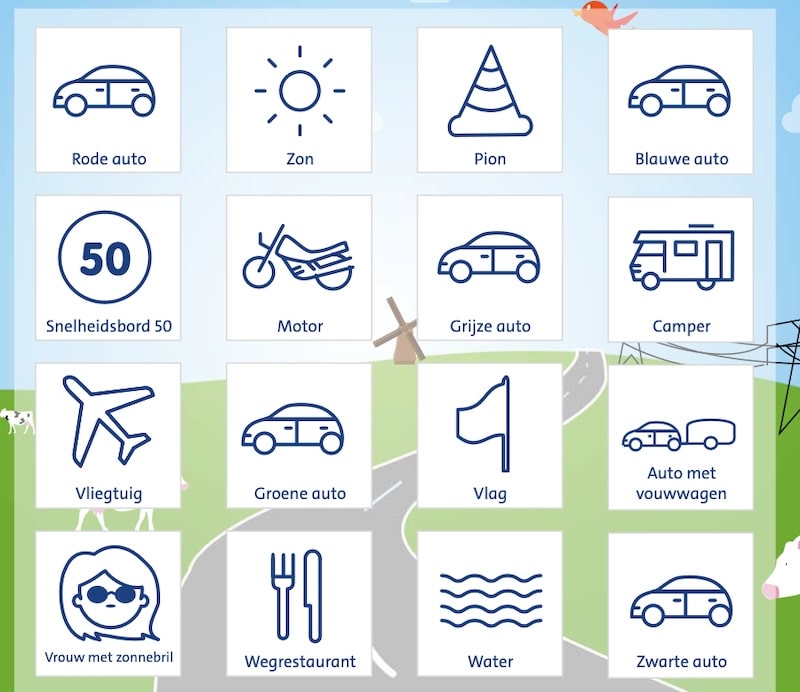Select the Snelheidsbord 50 tile

click(108, 268)
